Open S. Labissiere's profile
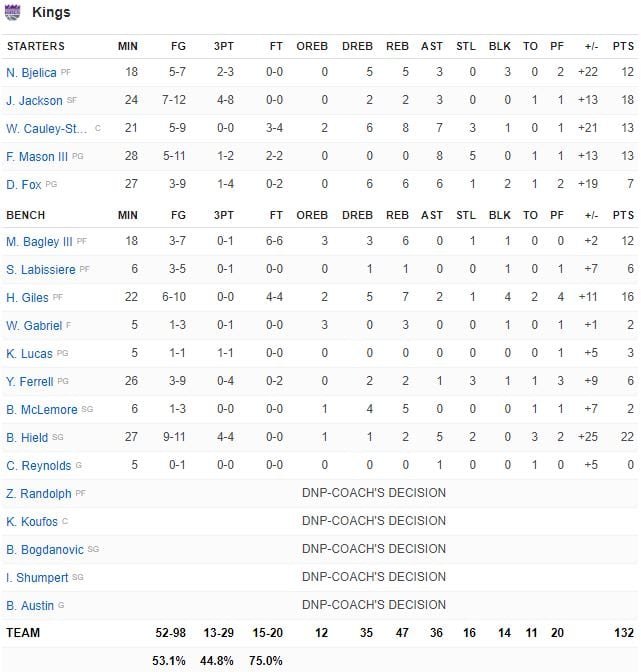Image resolution: width=641 pixels, height=672 pixels. 40,269
